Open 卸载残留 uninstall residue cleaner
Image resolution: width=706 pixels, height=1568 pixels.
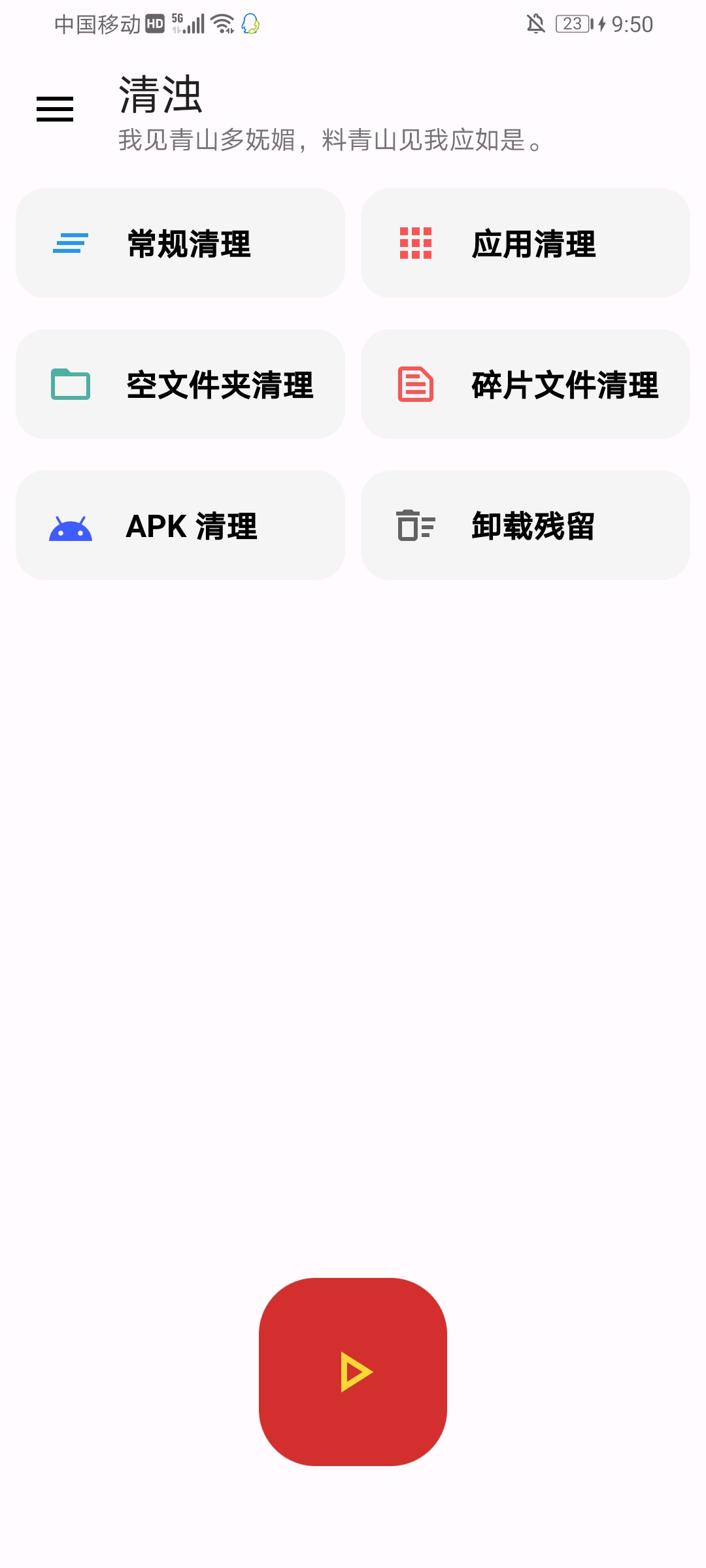[x=526, y=526]
